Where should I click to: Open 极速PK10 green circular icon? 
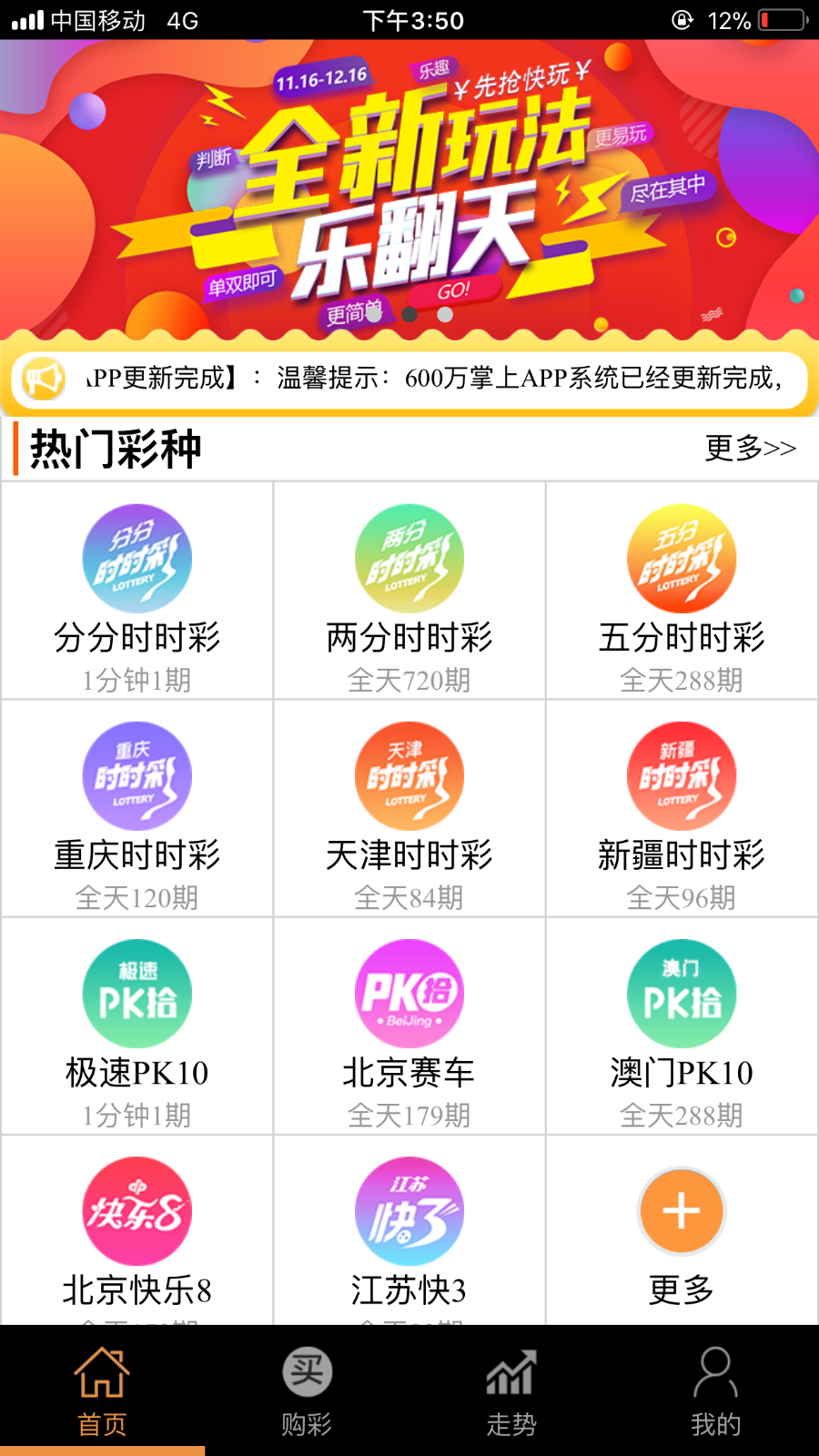click(x=136, y=993)
